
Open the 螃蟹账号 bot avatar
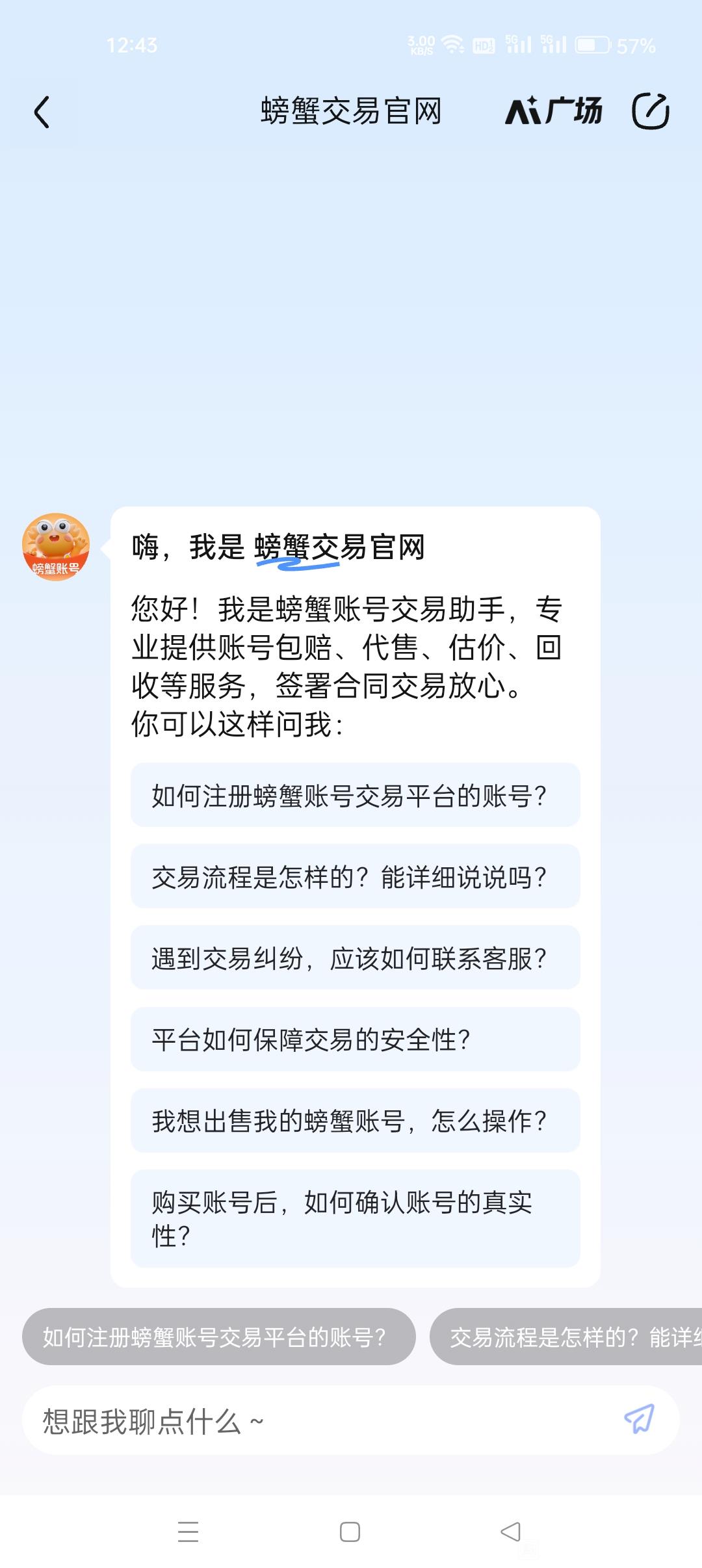pos(56,547)
